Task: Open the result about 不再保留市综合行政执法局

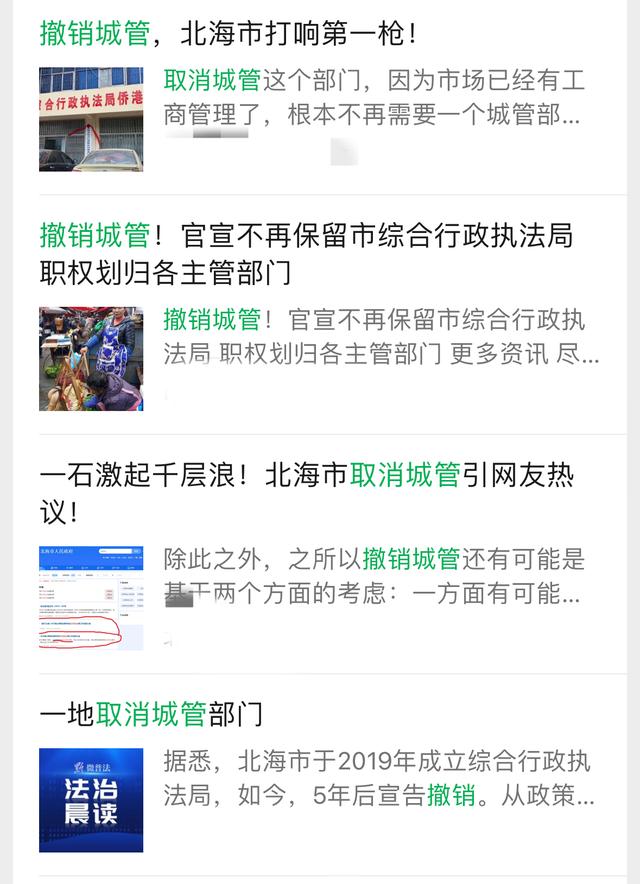Action: [306, 253]
